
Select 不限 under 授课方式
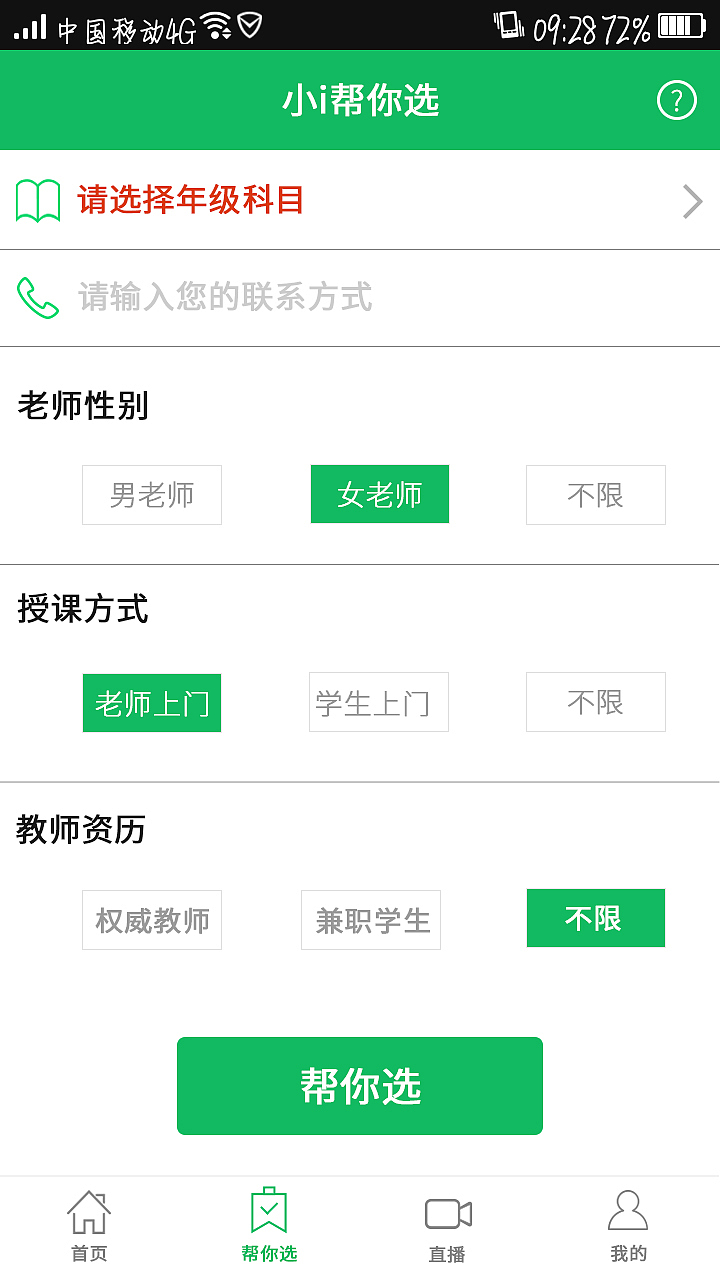[595, 702]
